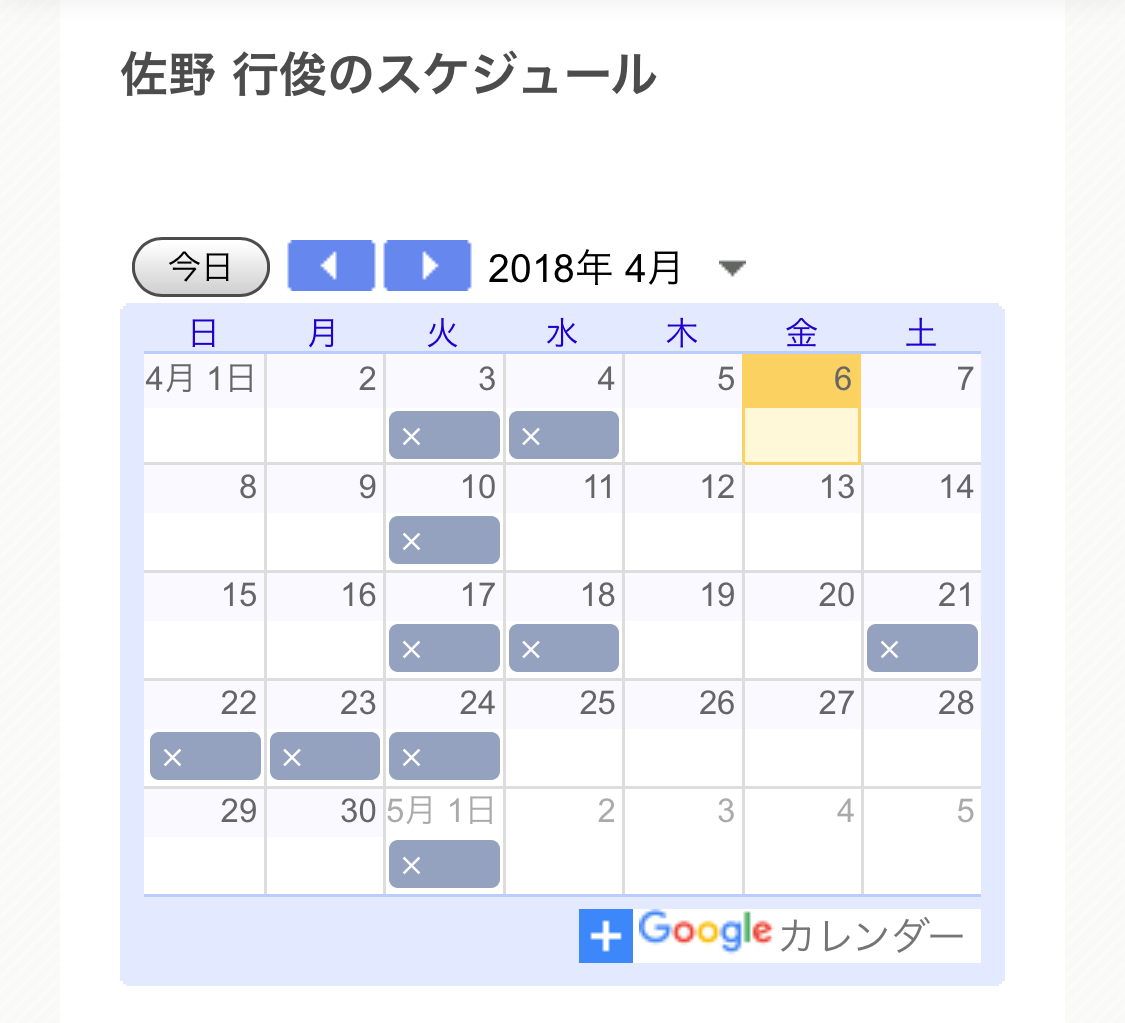This screenshot has height=1023, width=1125.
Task: Expand the 2018年 4月 month dropdown
Action: (733, 268)
